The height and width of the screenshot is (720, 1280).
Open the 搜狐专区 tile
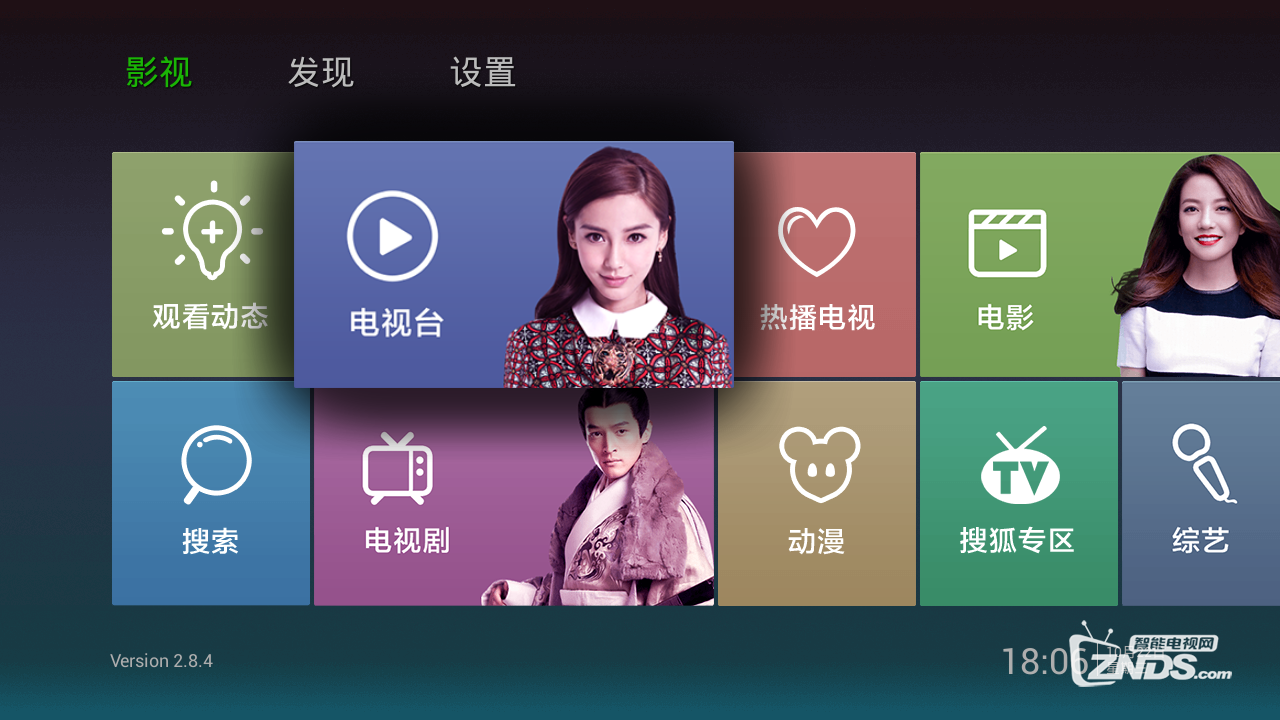pyautogui.click(x=1018, y=493)
